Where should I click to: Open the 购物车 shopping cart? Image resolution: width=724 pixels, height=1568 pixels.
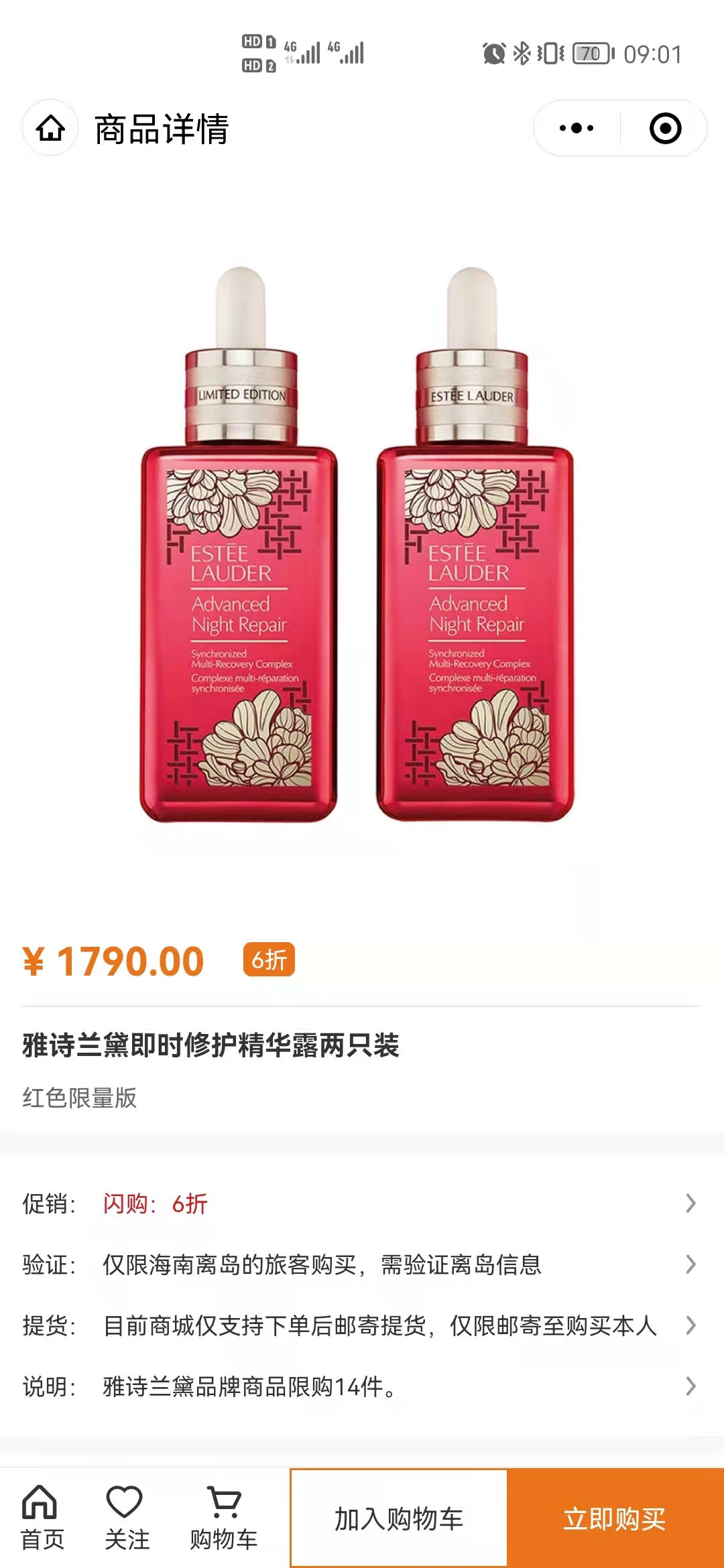[x=224, y=1518]
